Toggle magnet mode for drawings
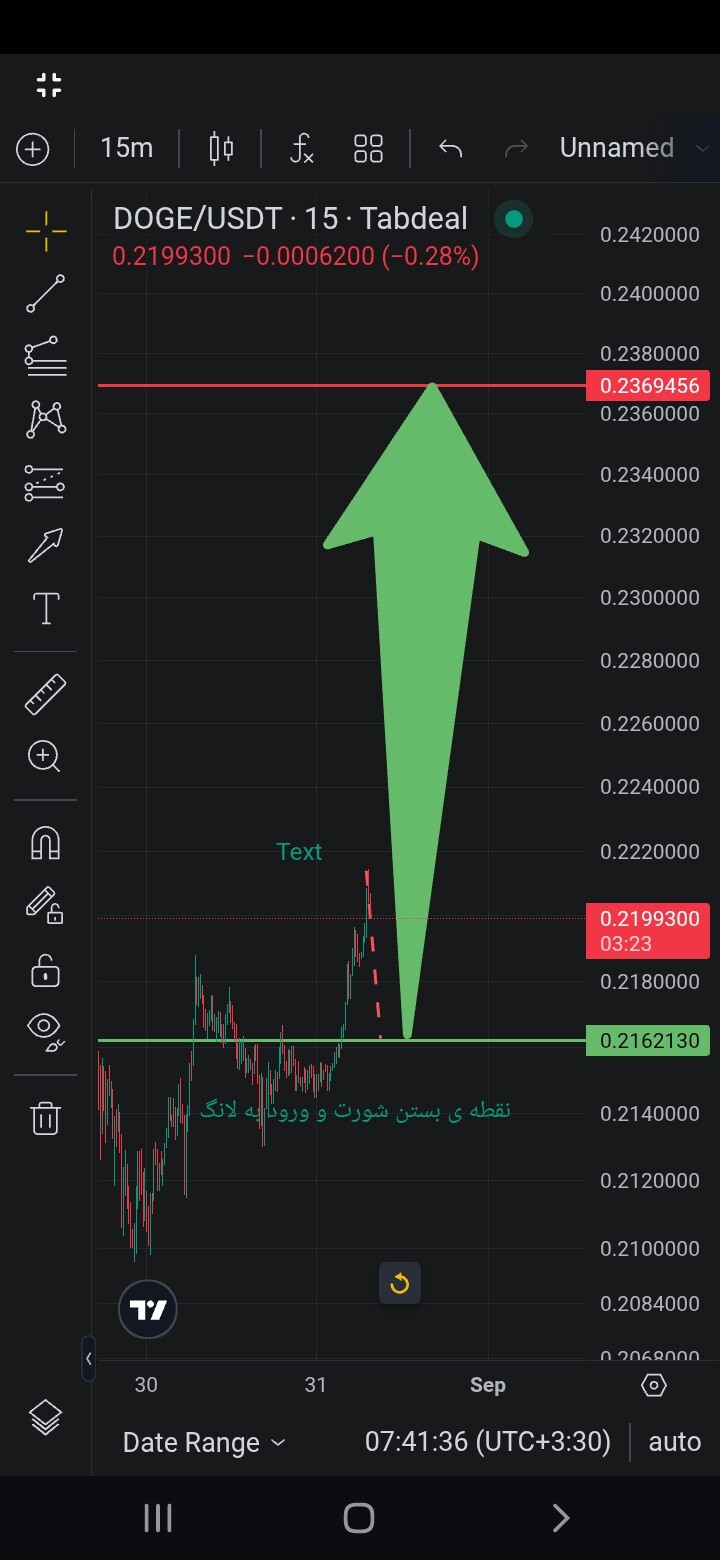 (46, 844)
